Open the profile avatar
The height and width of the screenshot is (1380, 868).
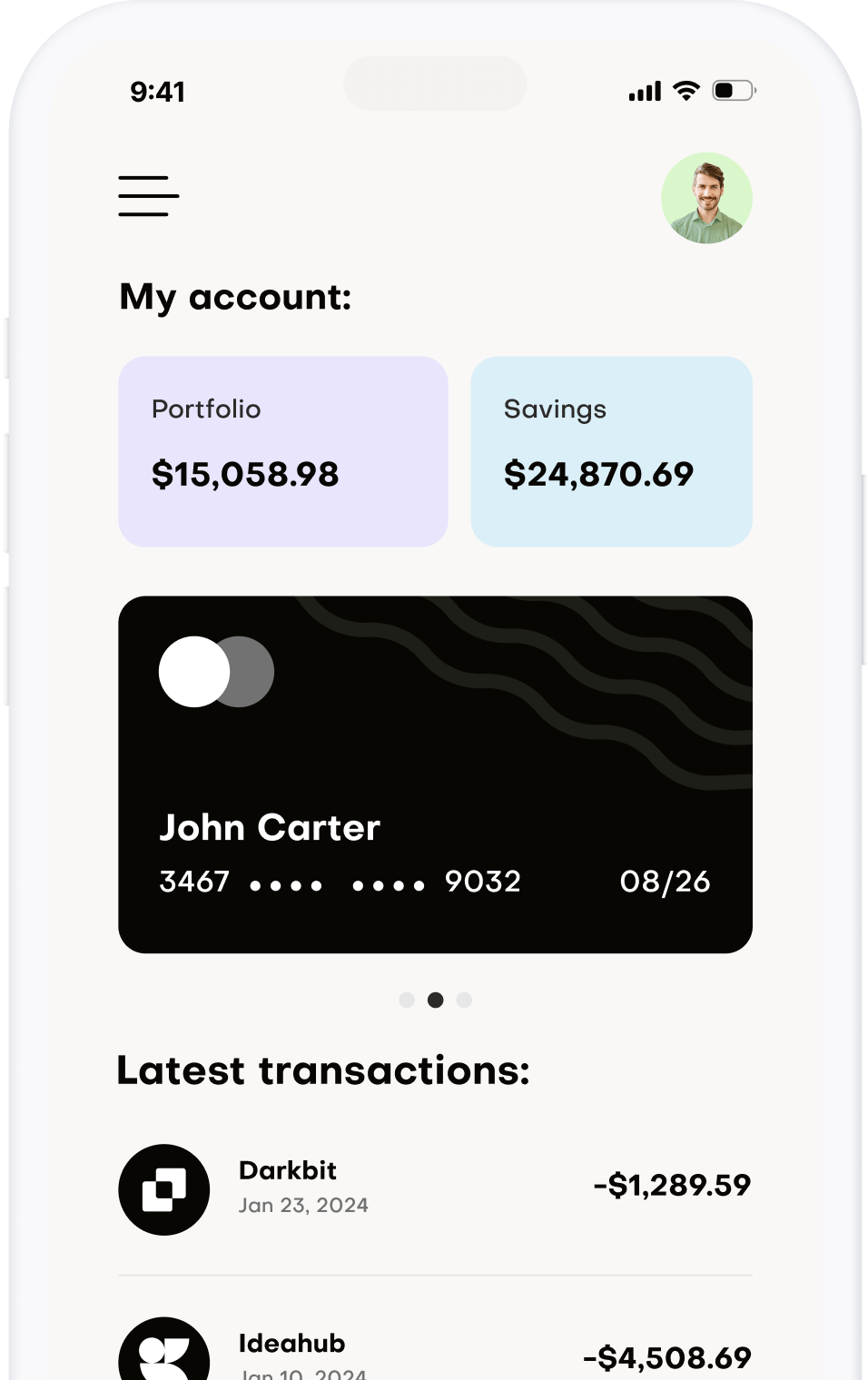point(706,198)
